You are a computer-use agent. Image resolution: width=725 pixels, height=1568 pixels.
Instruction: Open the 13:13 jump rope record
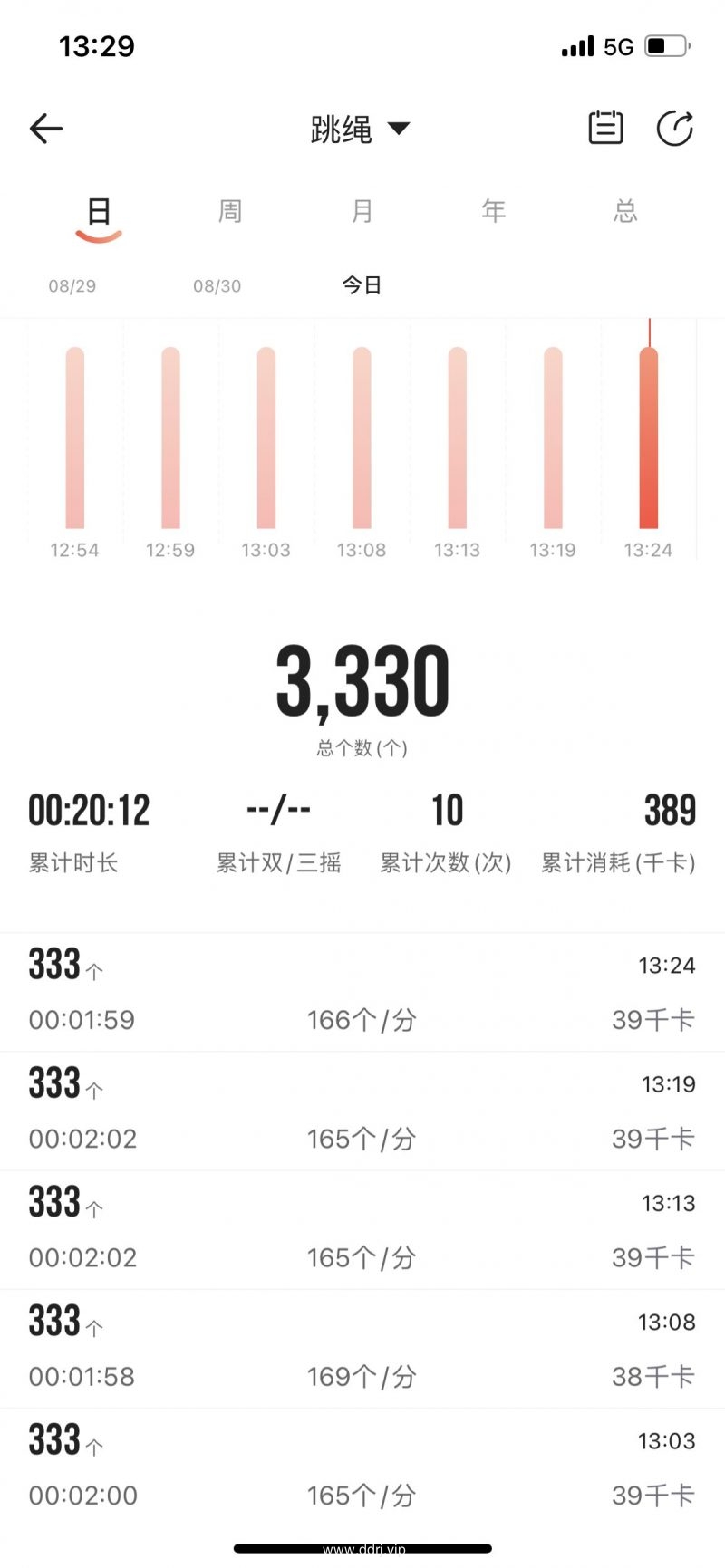click(362, 1230)
